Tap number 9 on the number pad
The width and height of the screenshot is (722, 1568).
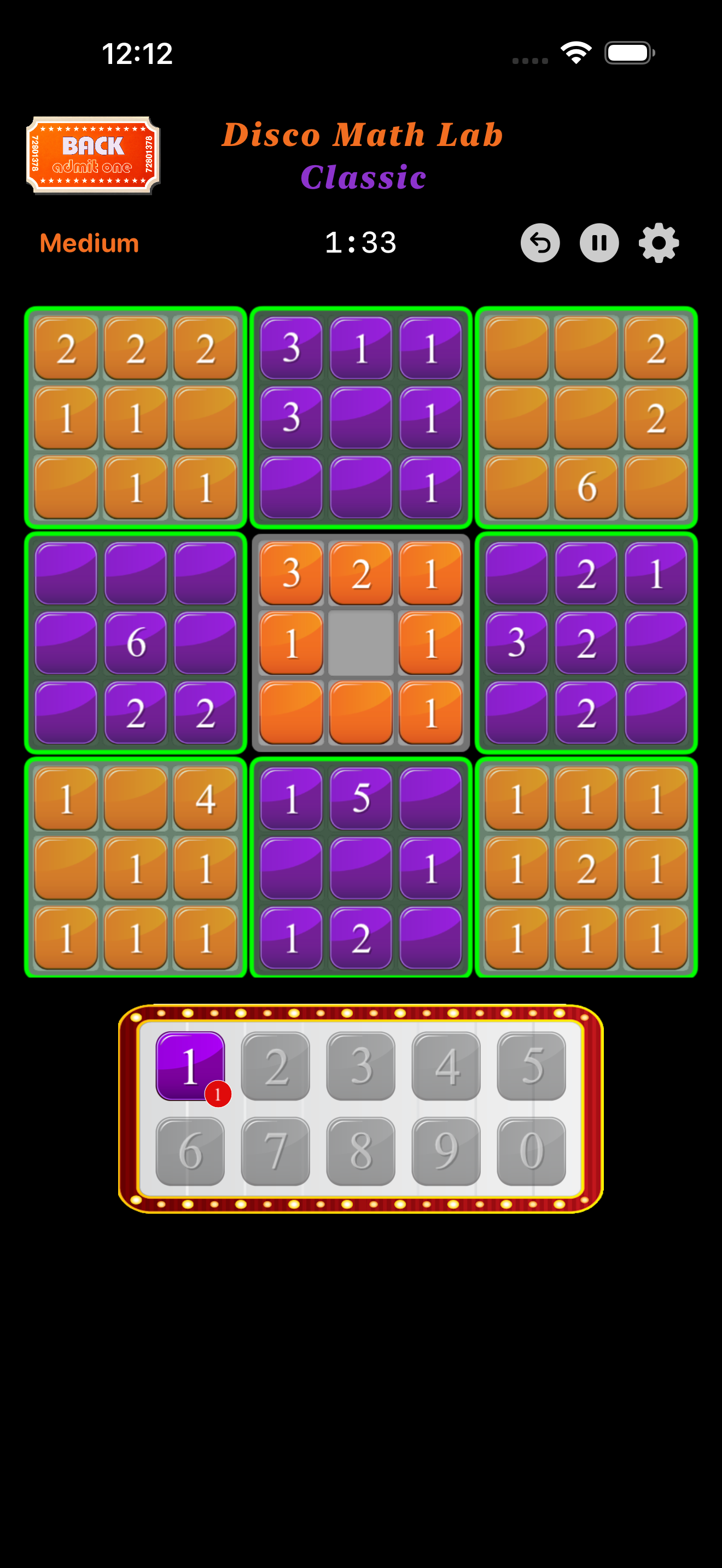pos(446,1149)
